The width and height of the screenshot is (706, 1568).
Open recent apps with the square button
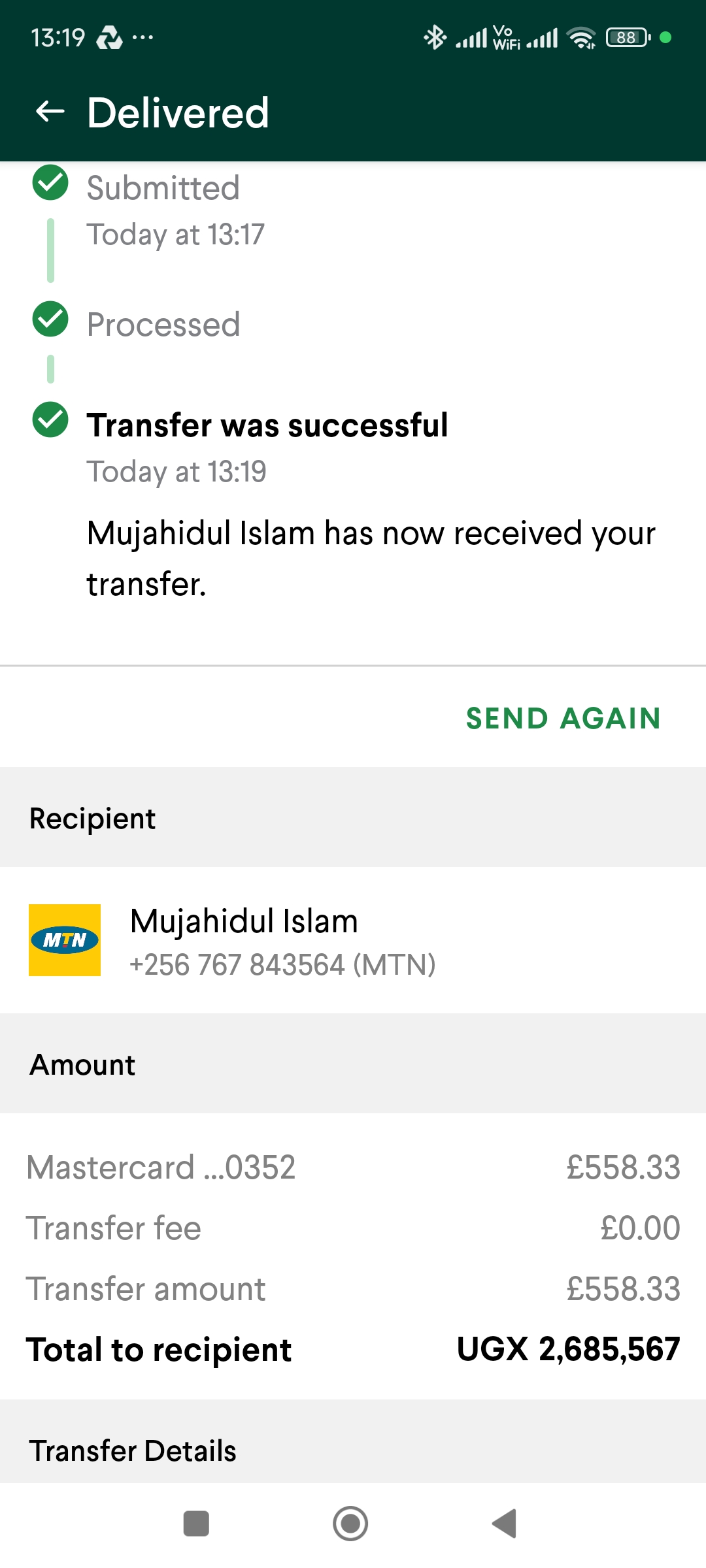point(196,1524)
